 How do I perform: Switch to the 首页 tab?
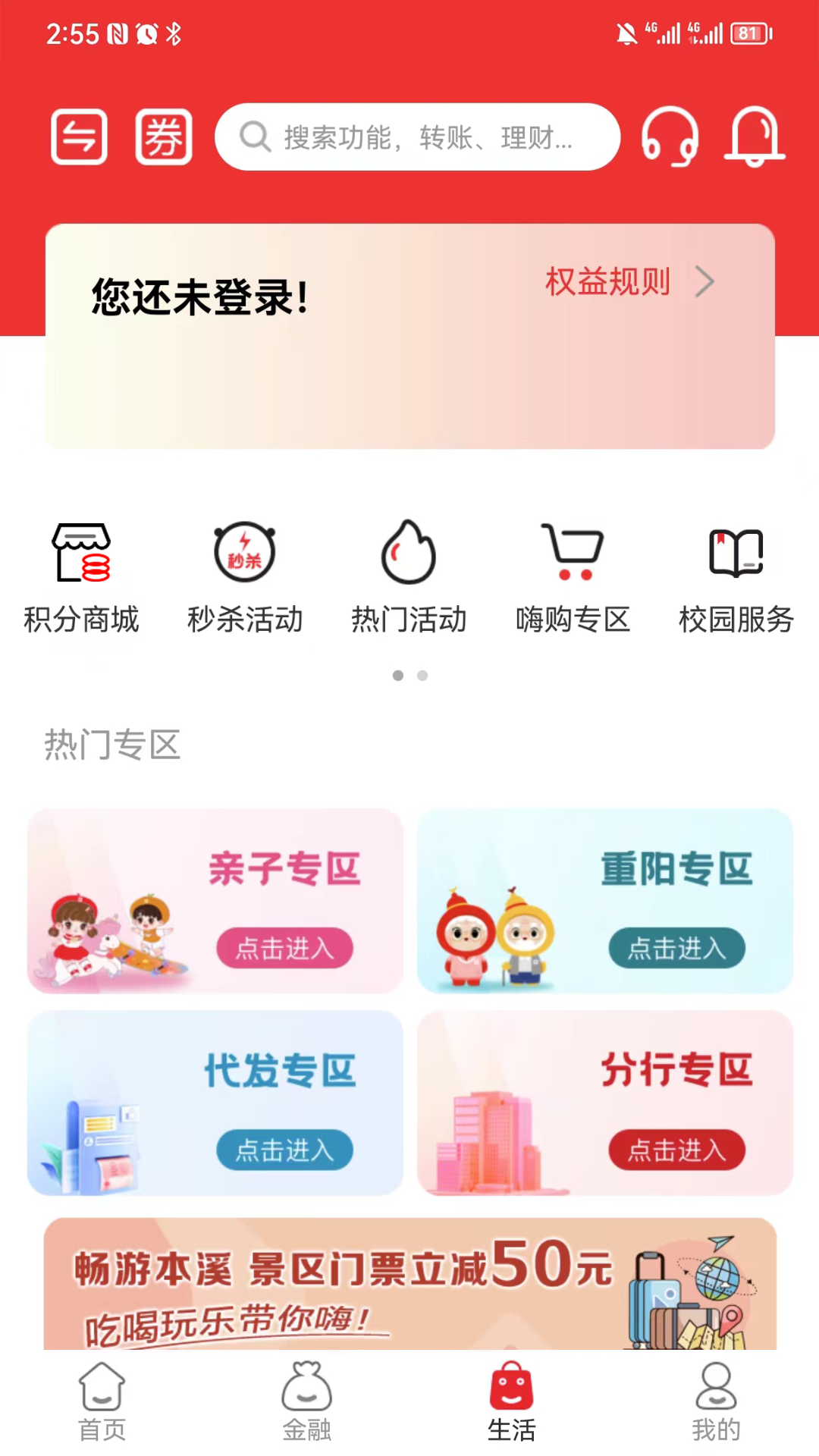pyautogui.click(x=102, y=1403)
